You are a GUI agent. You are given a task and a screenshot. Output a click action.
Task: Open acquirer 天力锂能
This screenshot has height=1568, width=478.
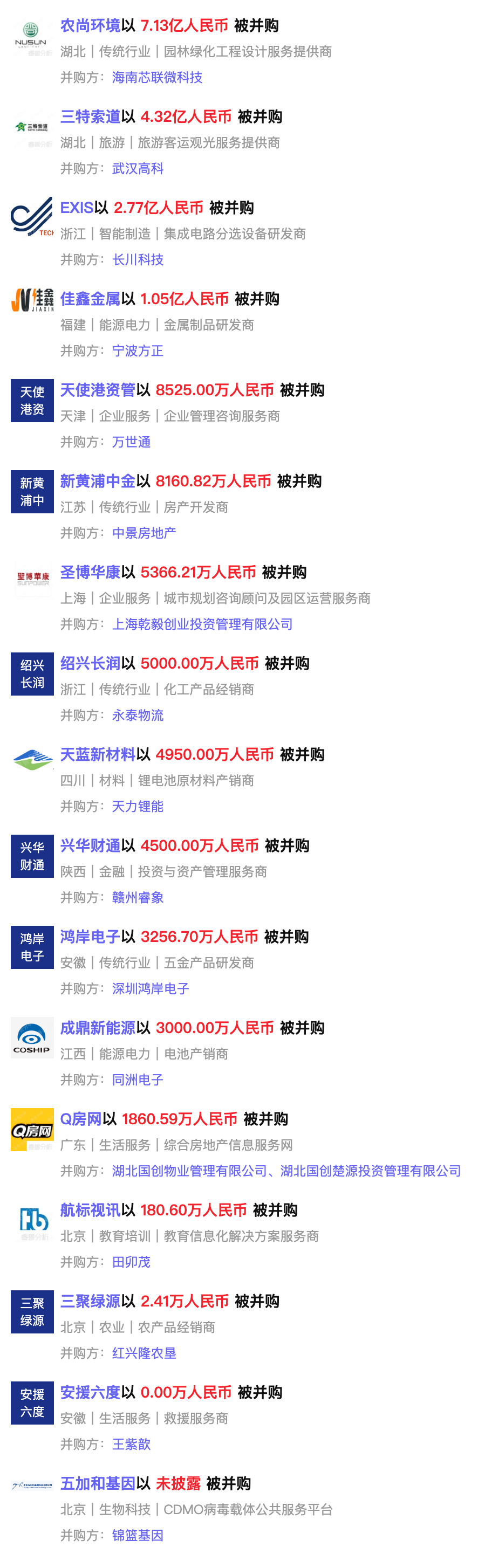(138, 807)
